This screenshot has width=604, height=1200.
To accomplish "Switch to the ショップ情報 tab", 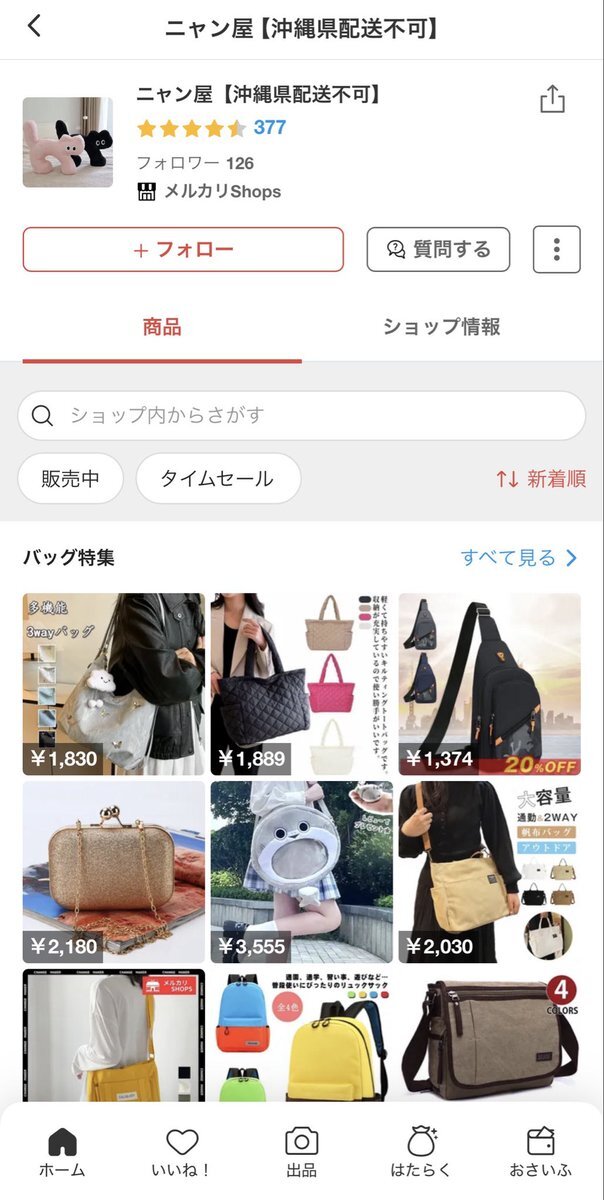I will coord(441,327).
